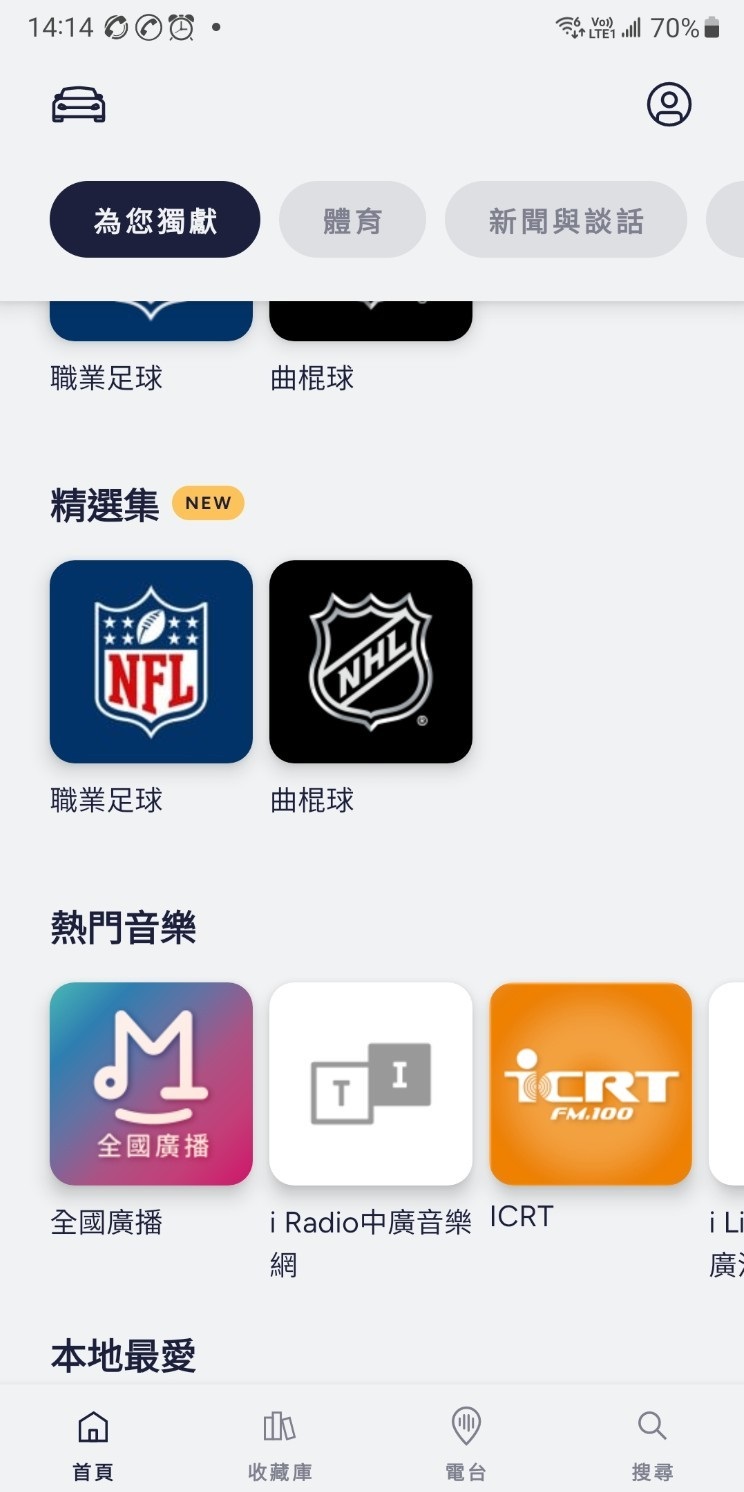Viewport: 744px width, 1492px height.
Task: Open the NHL 曲棍球 collection under 精選集
Action: tap(371, 662)
